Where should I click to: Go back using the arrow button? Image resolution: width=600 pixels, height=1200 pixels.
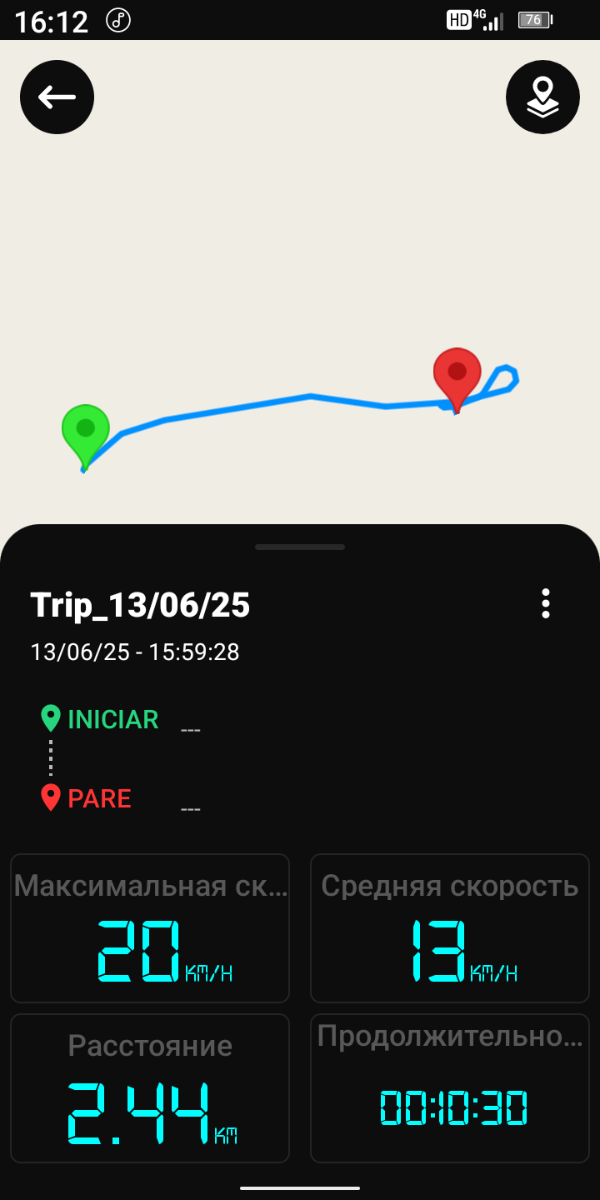coord(57,97)
